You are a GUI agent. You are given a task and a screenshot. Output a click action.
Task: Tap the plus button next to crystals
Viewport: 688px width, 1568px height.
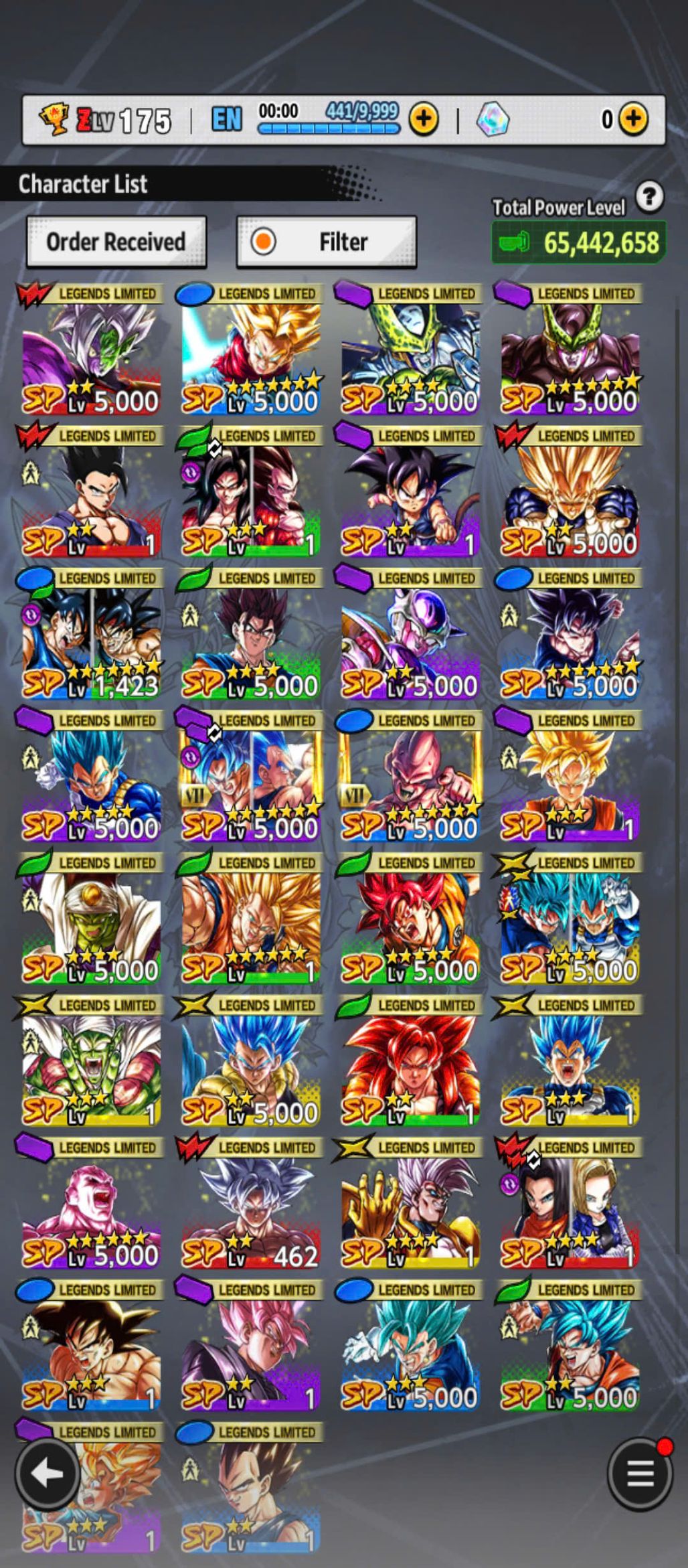click(x=632, y=120)
